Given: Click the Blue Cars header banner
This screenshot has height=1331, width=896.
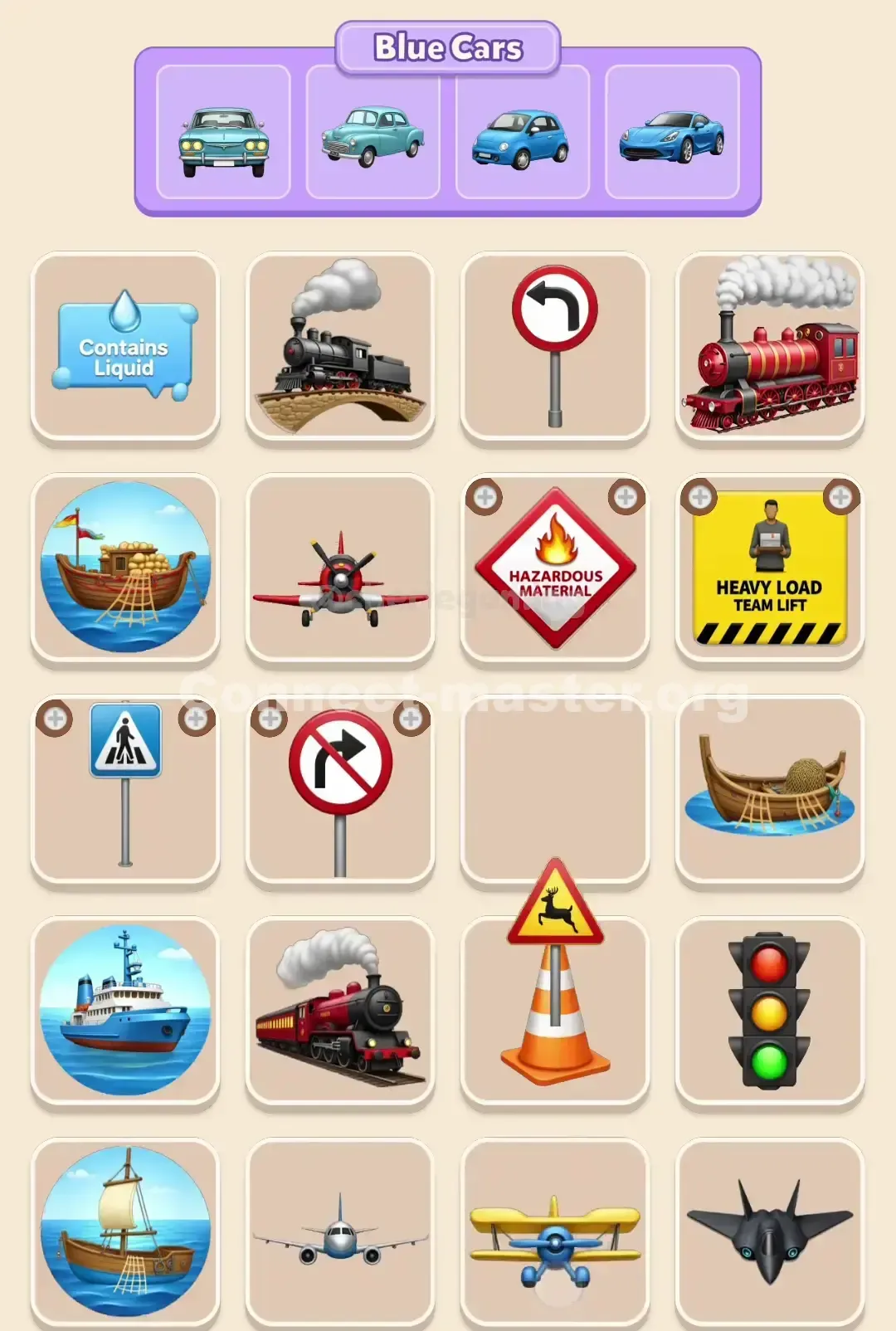Looking at the screenshot, I should coord(448,47).
